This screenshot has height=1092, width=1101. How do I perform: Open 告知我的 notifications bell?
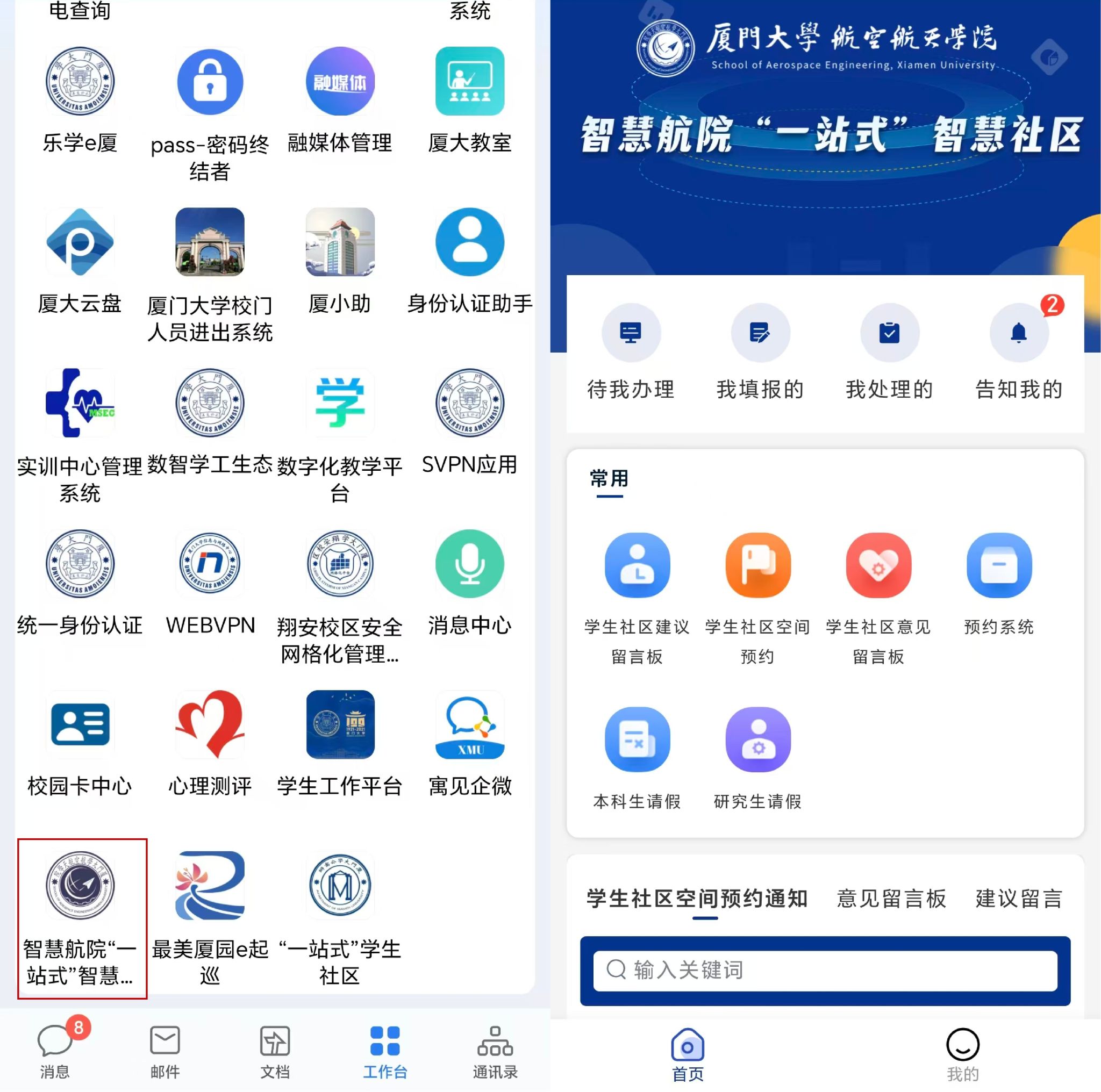coord(1018,333)
